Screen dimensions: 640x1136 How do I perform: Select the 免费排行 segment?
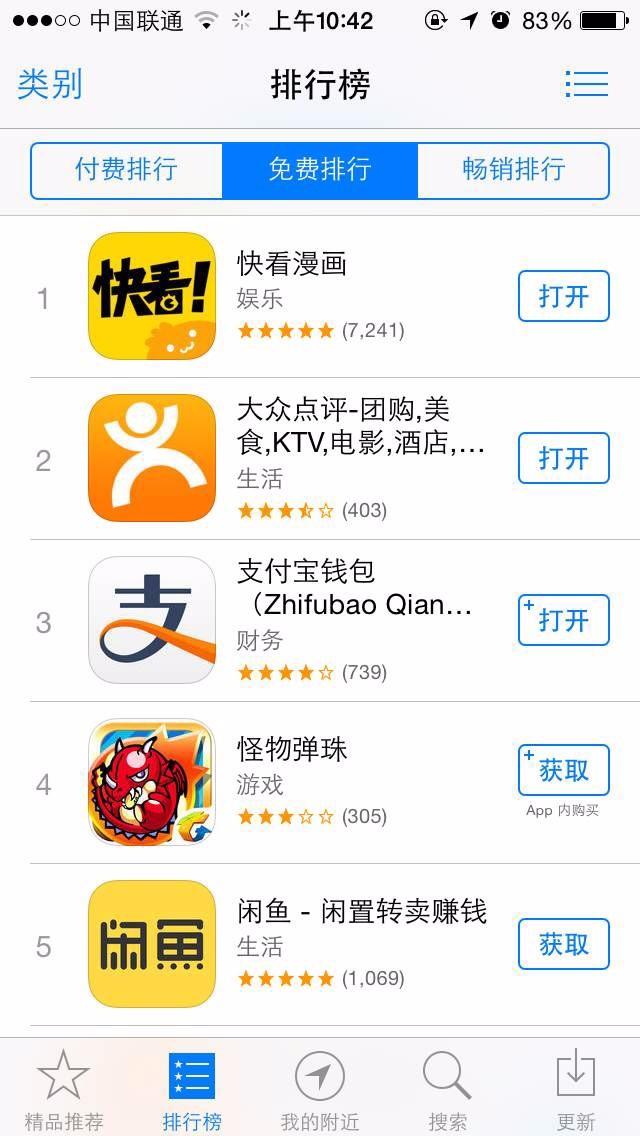320,170
